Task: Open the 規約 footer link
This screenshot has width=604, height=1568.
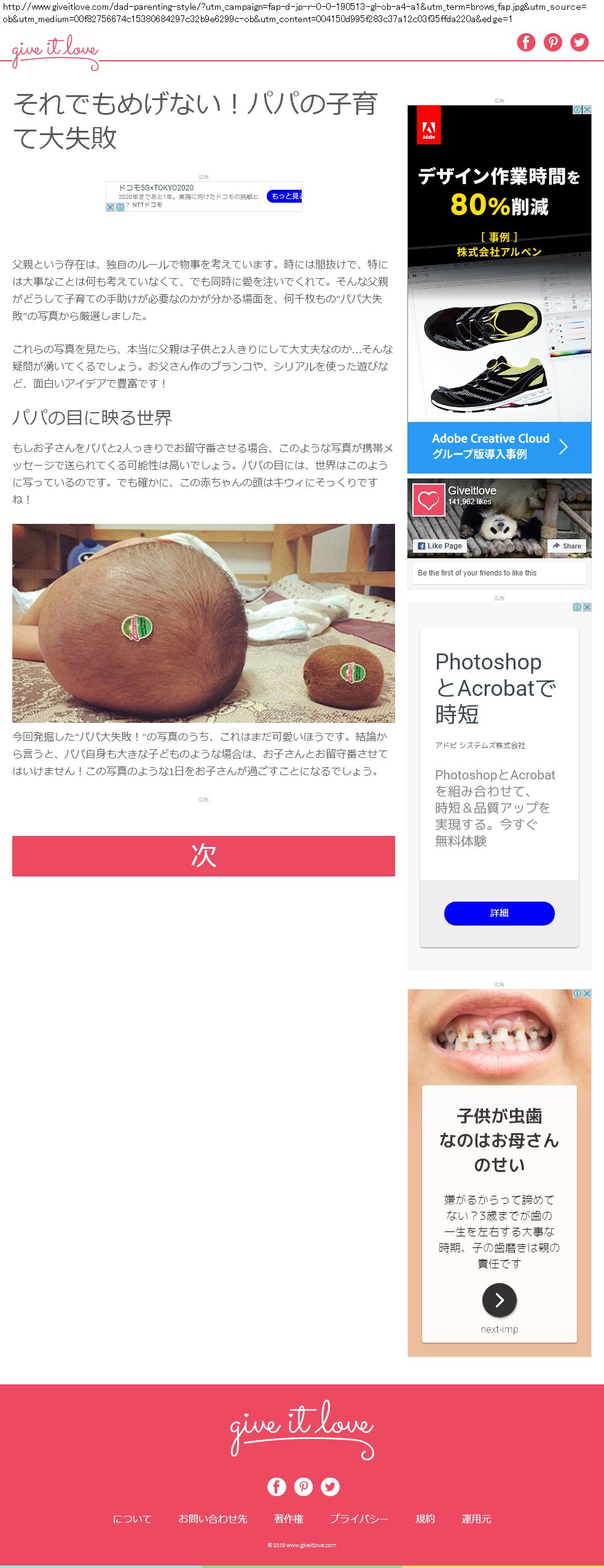Action: (x=425, y=1518)
